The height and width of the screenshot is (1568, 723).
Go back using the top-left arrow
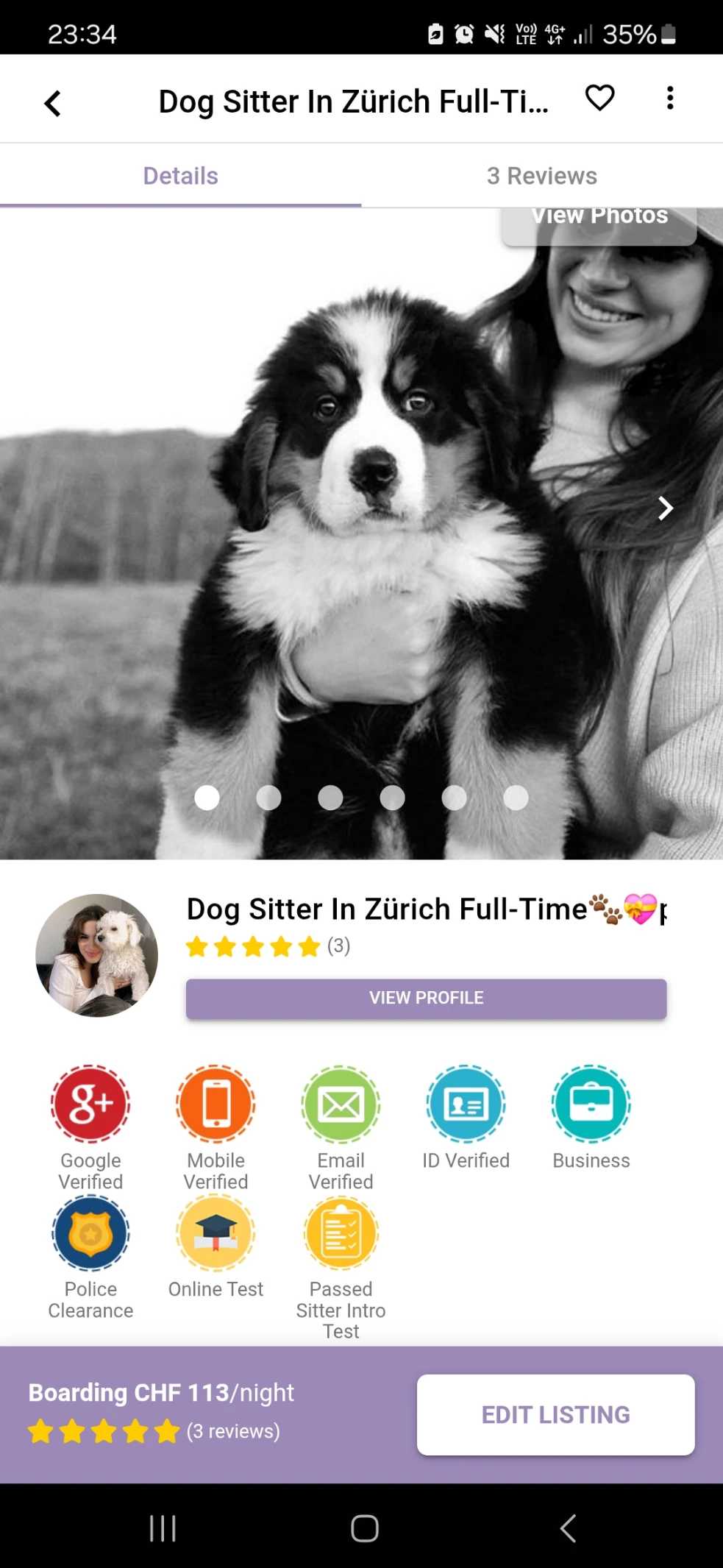[52, 103]
